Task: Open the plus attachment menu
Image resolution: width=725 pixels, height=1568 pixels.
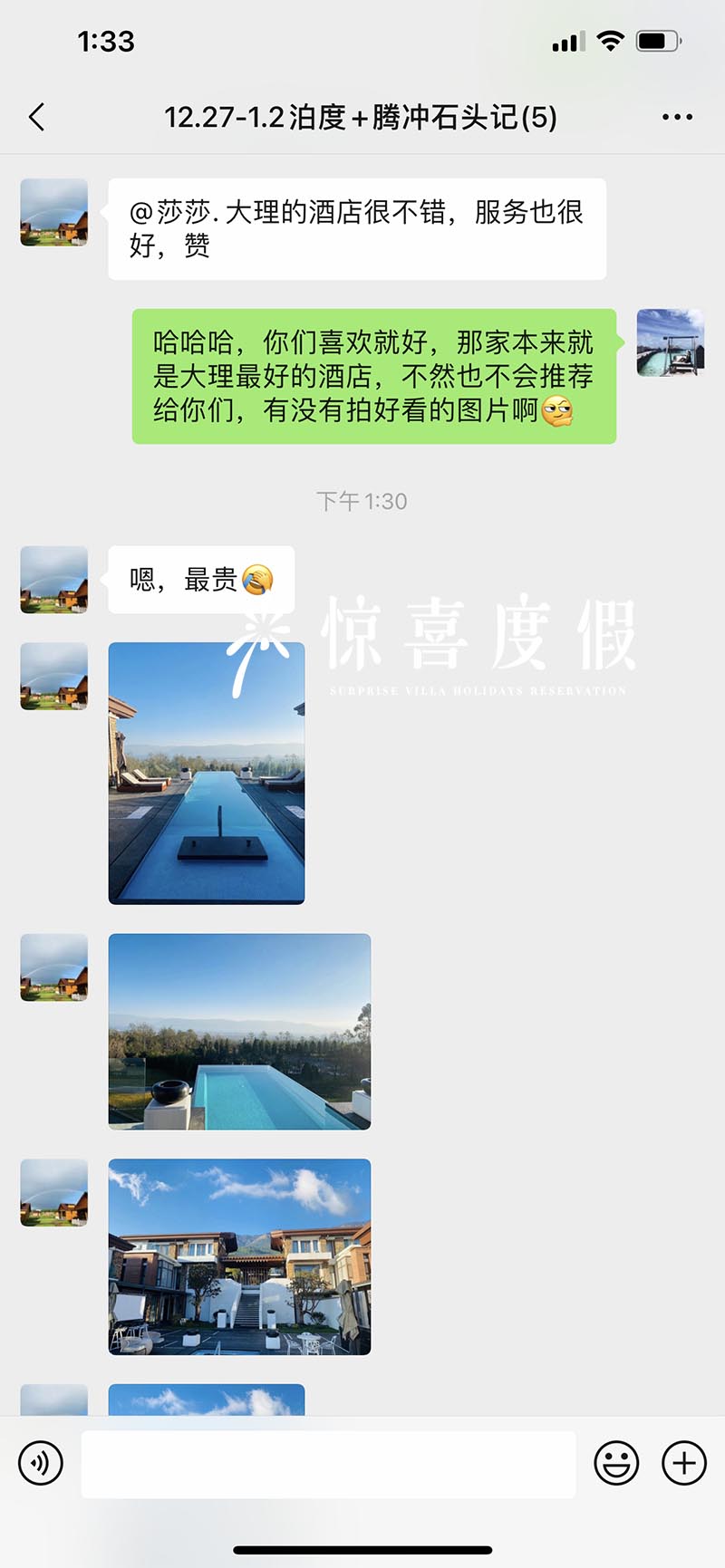Action: 684,1463
